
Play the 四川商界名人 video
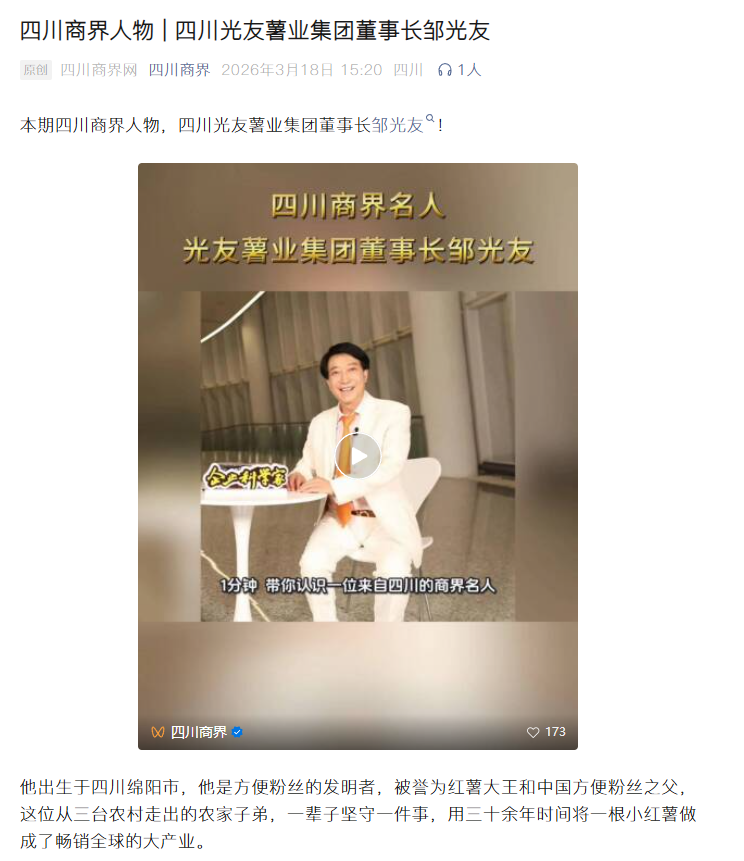357,456
